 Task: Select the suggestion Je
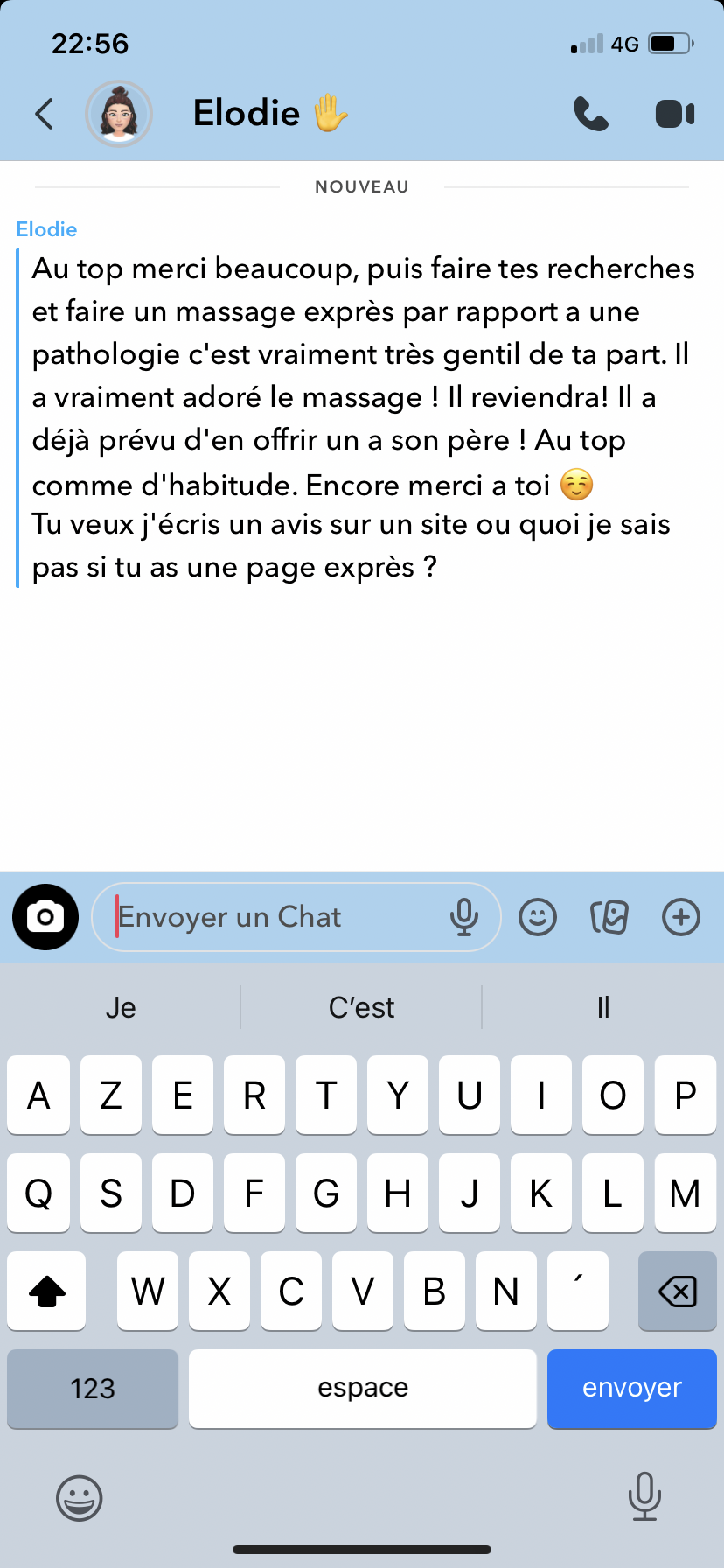tap(120, 1007)
